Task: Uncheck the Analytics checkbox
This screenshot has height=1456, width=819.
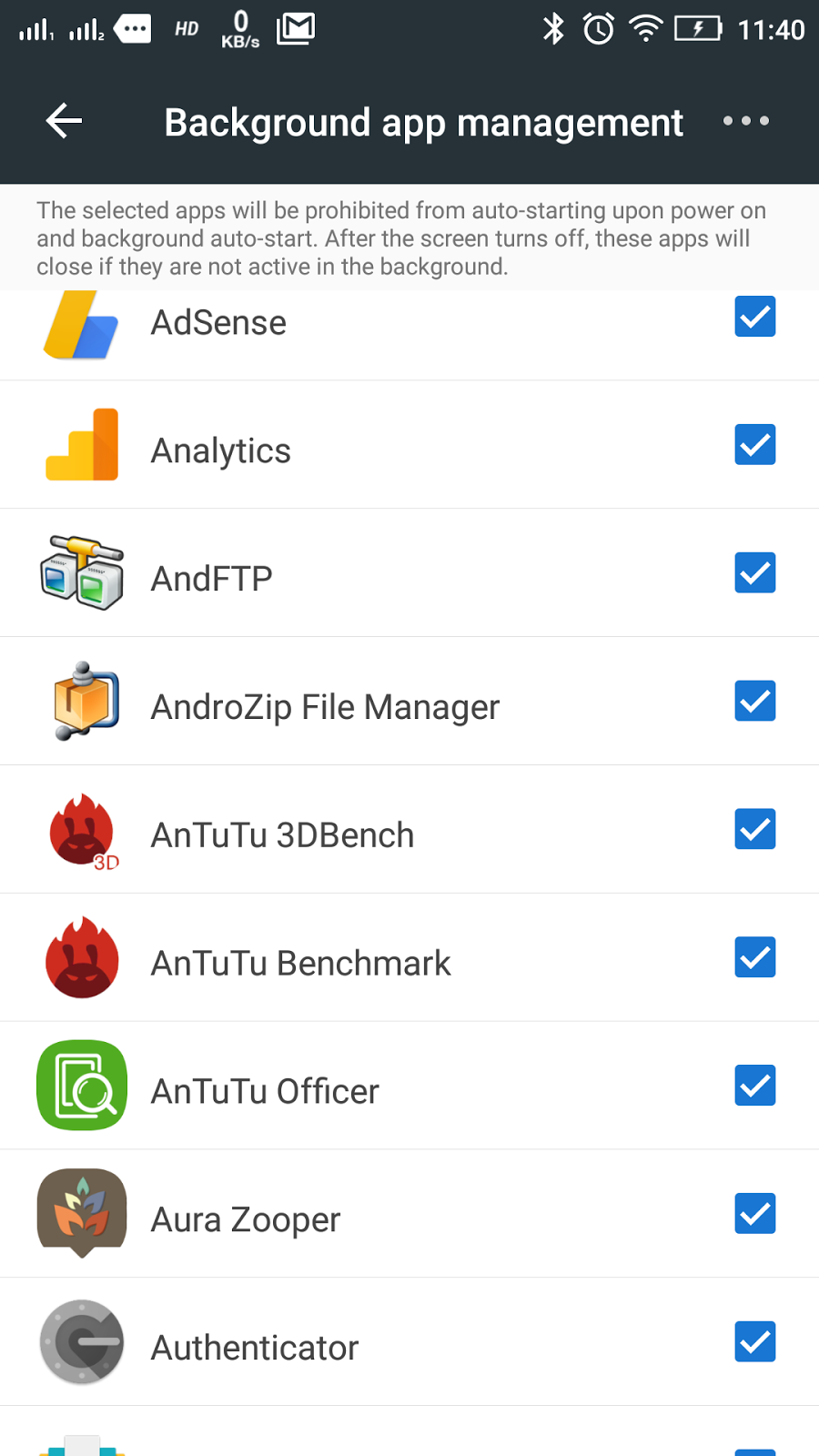Action: (755, 445)
